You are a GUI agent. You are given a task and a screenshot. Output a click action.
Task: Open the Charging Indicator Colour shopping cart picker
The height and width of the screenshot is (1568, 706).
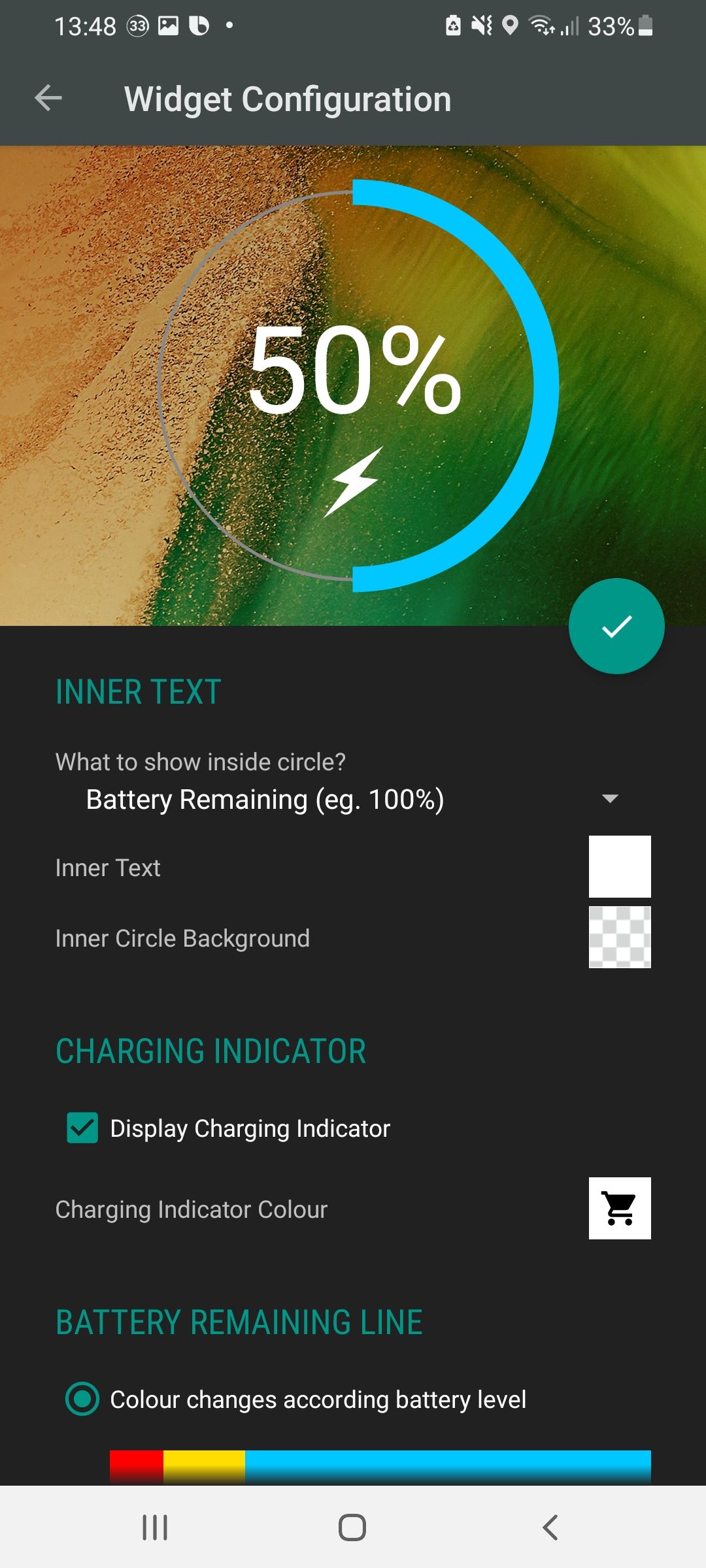620,1209
